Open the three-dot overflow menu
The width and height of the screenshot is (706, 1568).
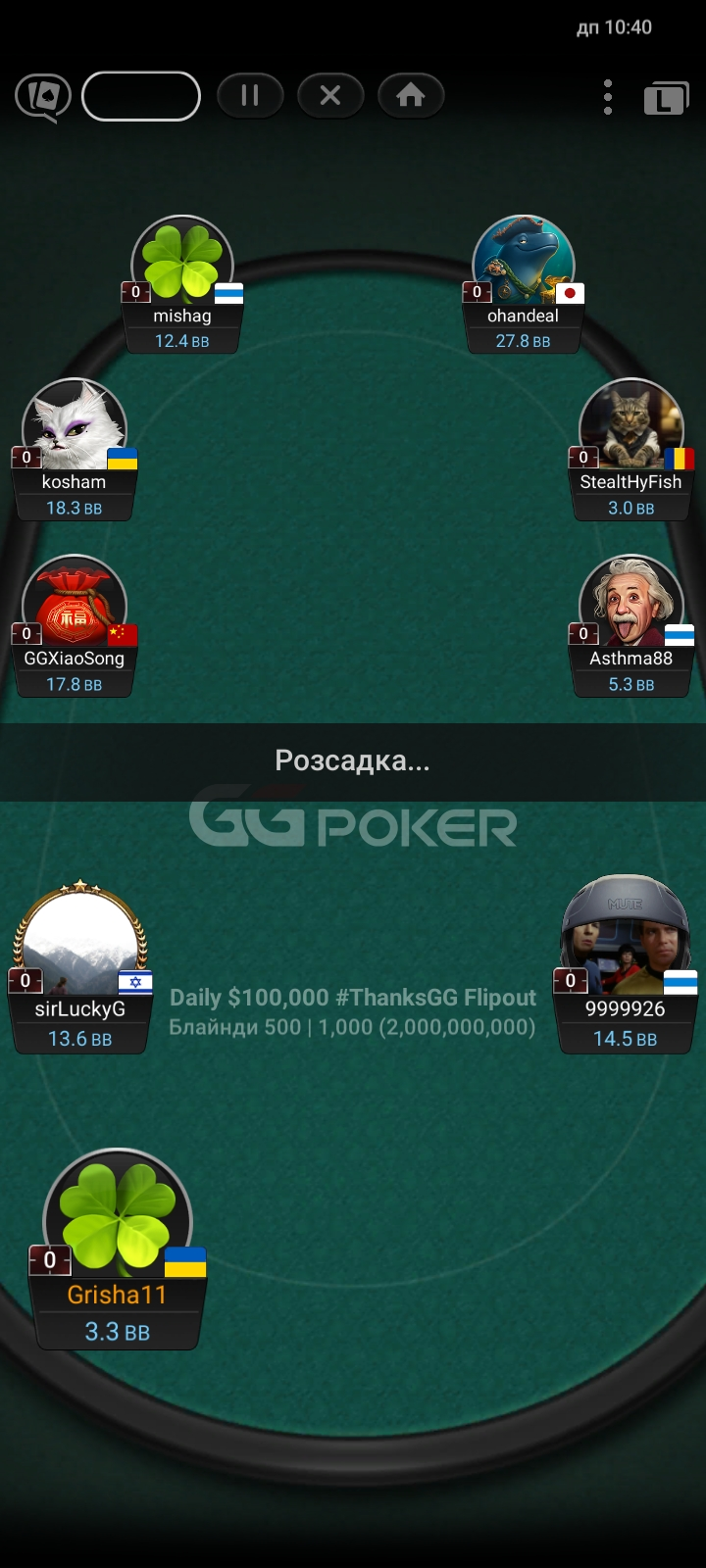coord(608,97)
